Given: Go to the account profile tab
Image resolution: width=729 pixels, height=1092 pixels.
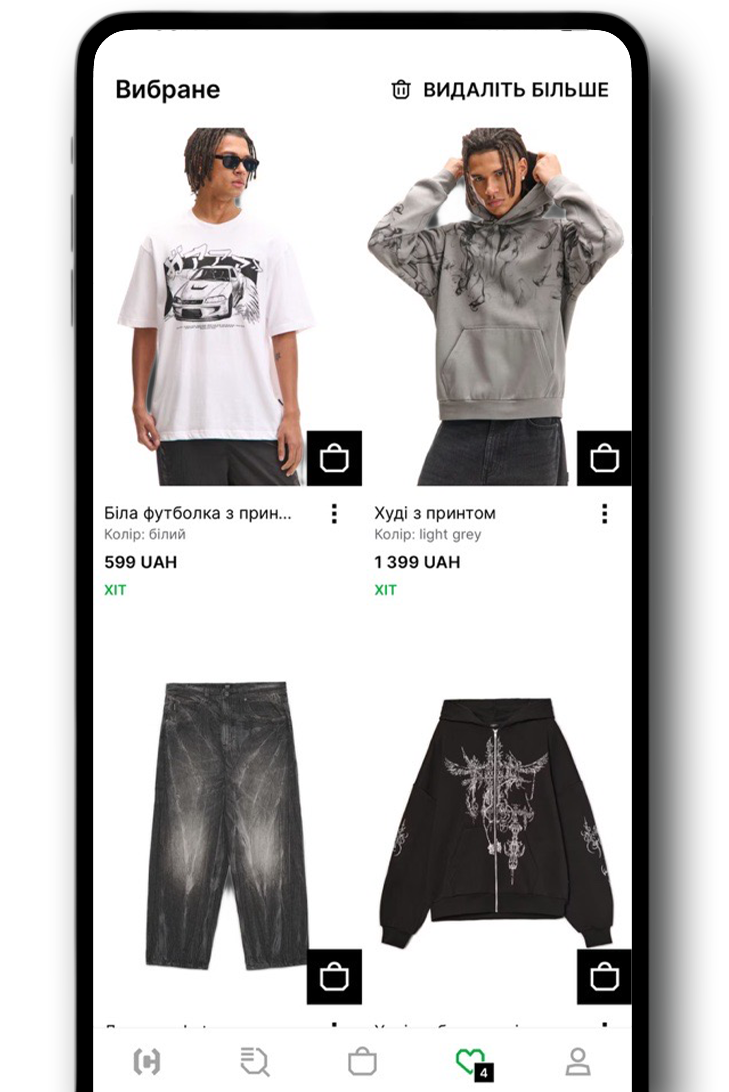Looking at the screenshot, I should point(577,1061).
